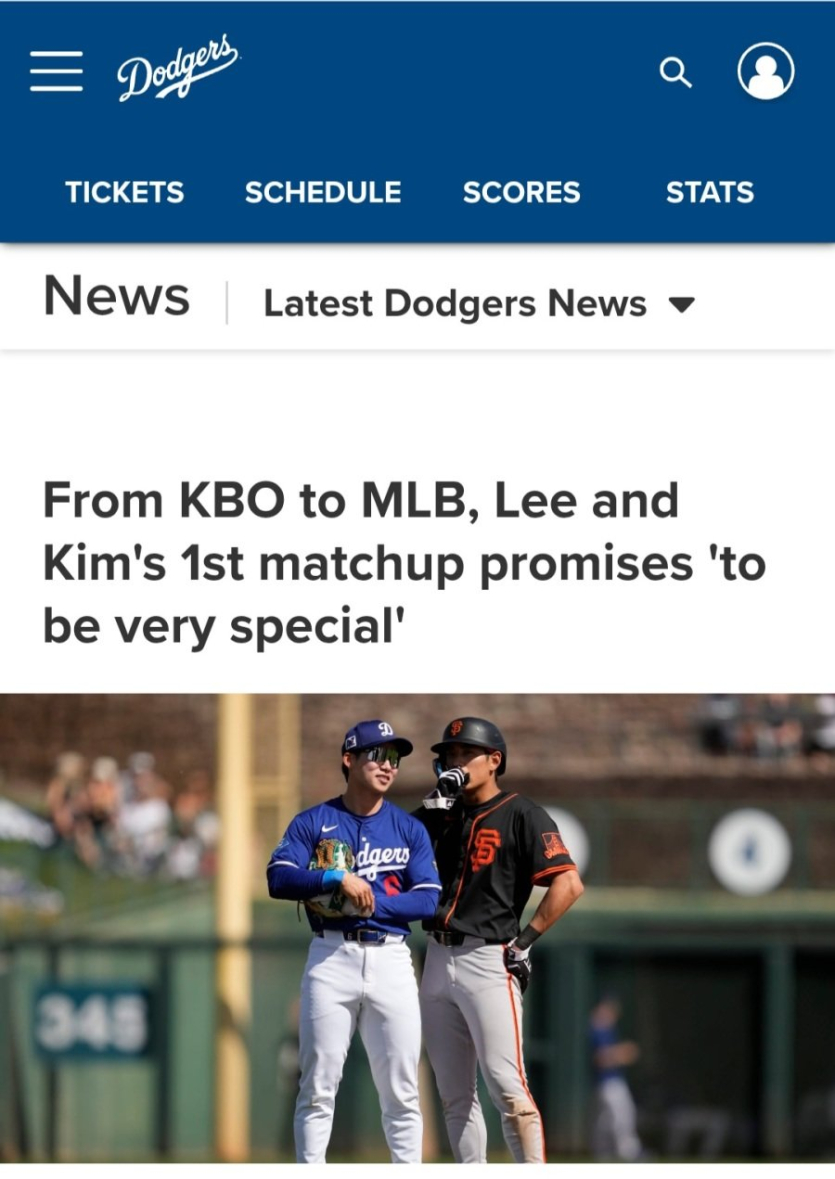This screenshot has height=1179, width=835.
Task: Go to Tickets
Action: pyautogui.click(x=124, y=192)
